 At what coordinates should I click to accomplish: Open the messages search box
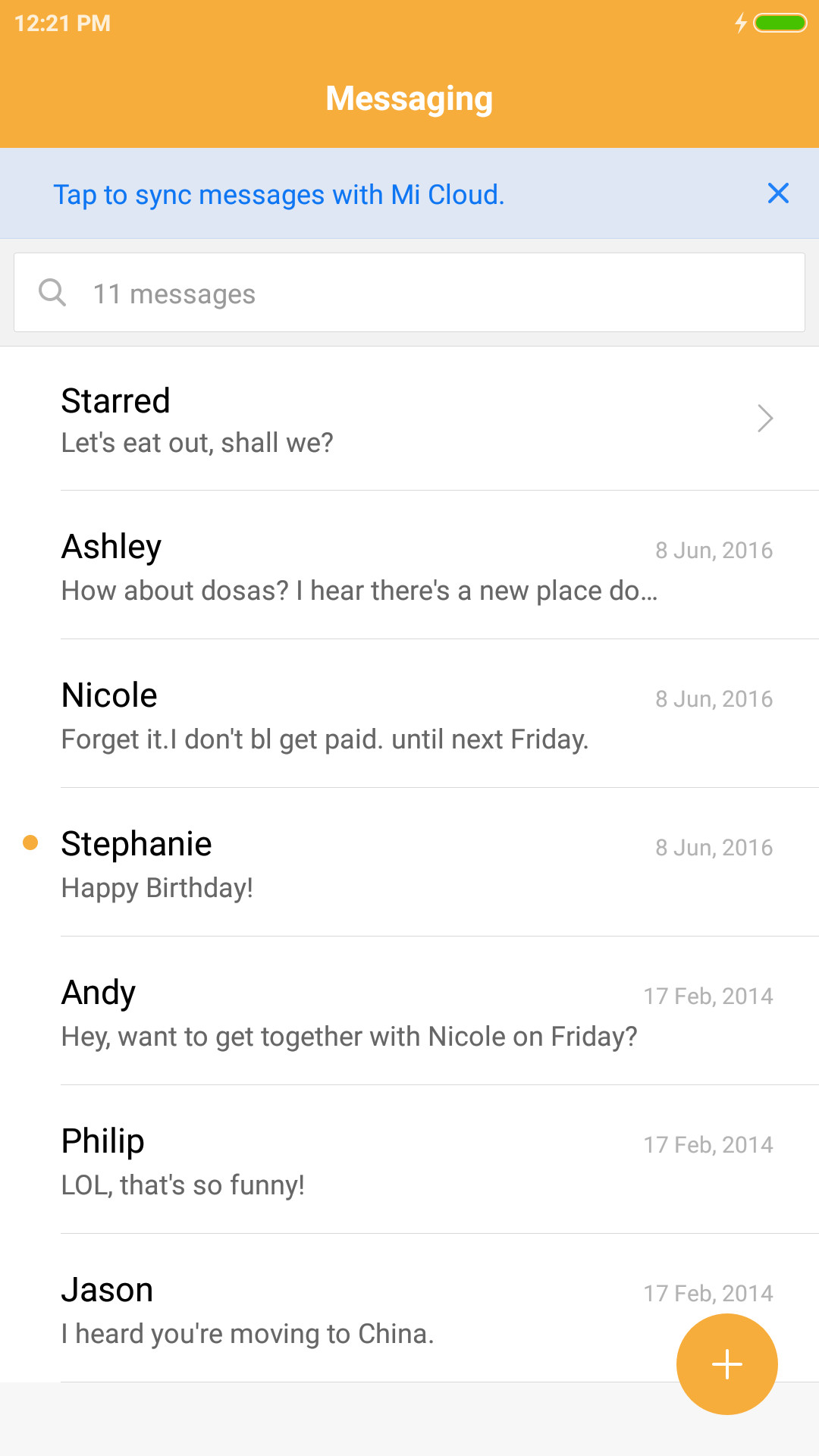(409, 293)
